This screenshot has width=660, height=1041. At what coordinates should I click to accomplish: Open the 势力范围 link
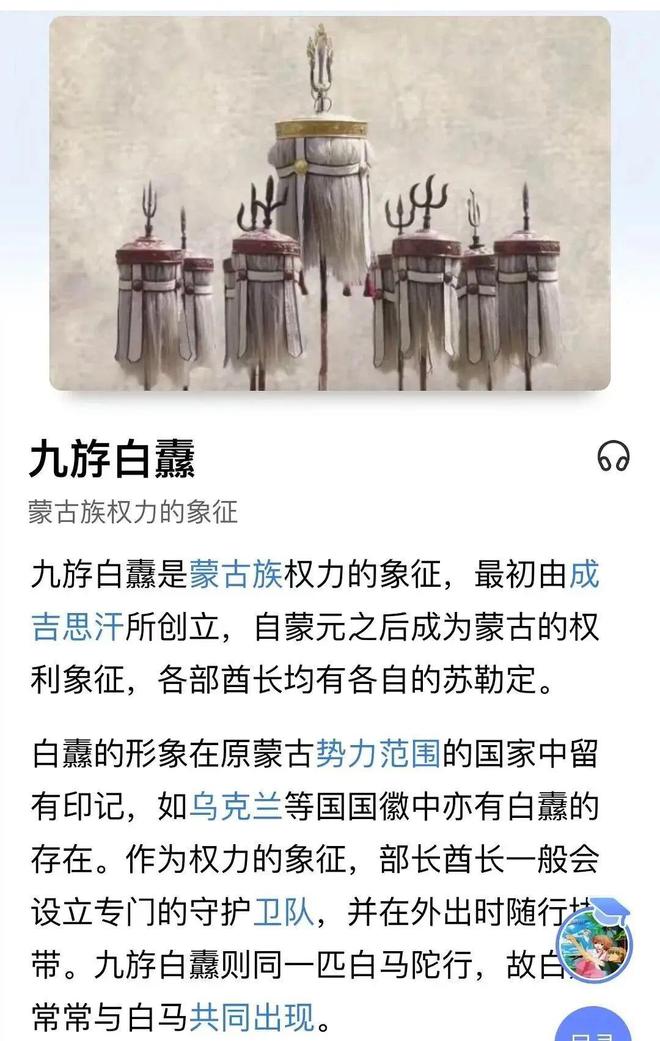(378, 751)
